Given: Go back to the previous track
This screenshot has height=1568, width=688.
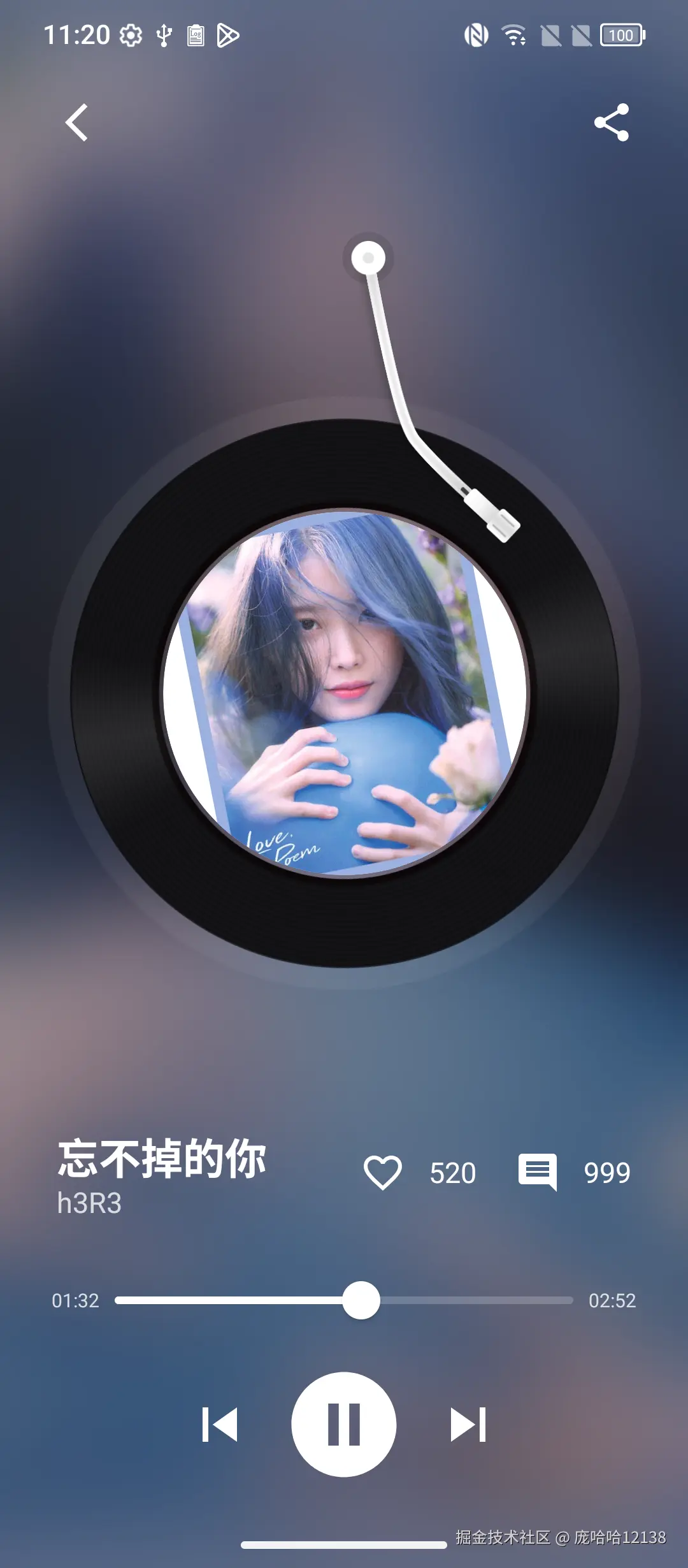Looking at the screenshot, I should [220, 1426].
